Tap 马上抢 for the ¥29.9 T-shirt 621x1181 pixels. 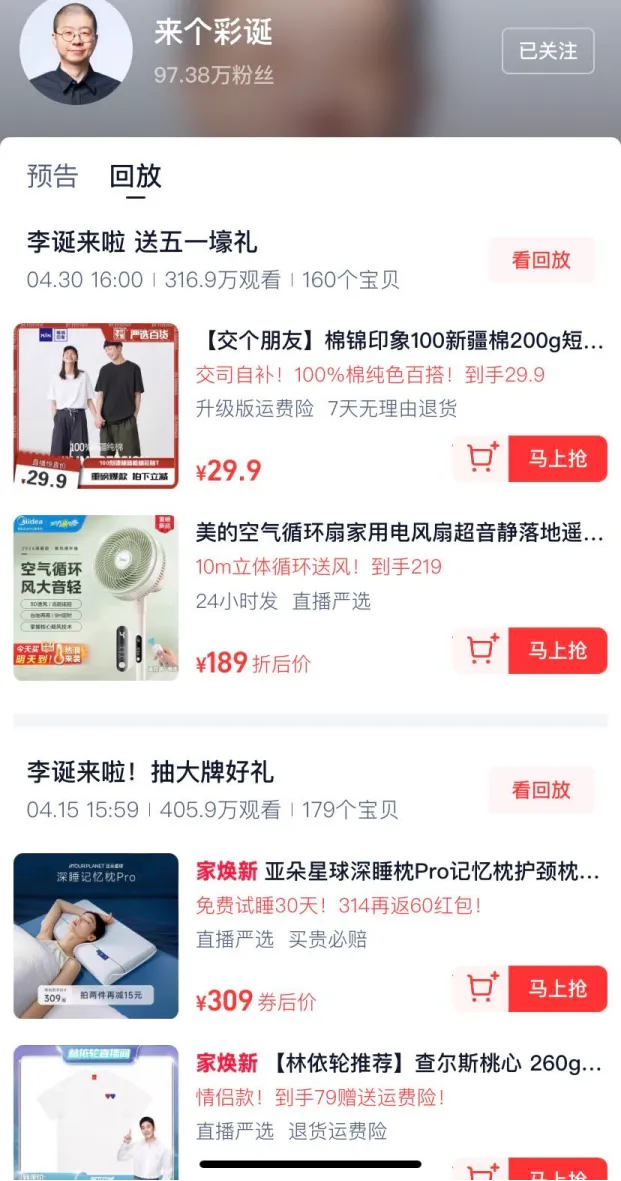(x=557, y=459)
